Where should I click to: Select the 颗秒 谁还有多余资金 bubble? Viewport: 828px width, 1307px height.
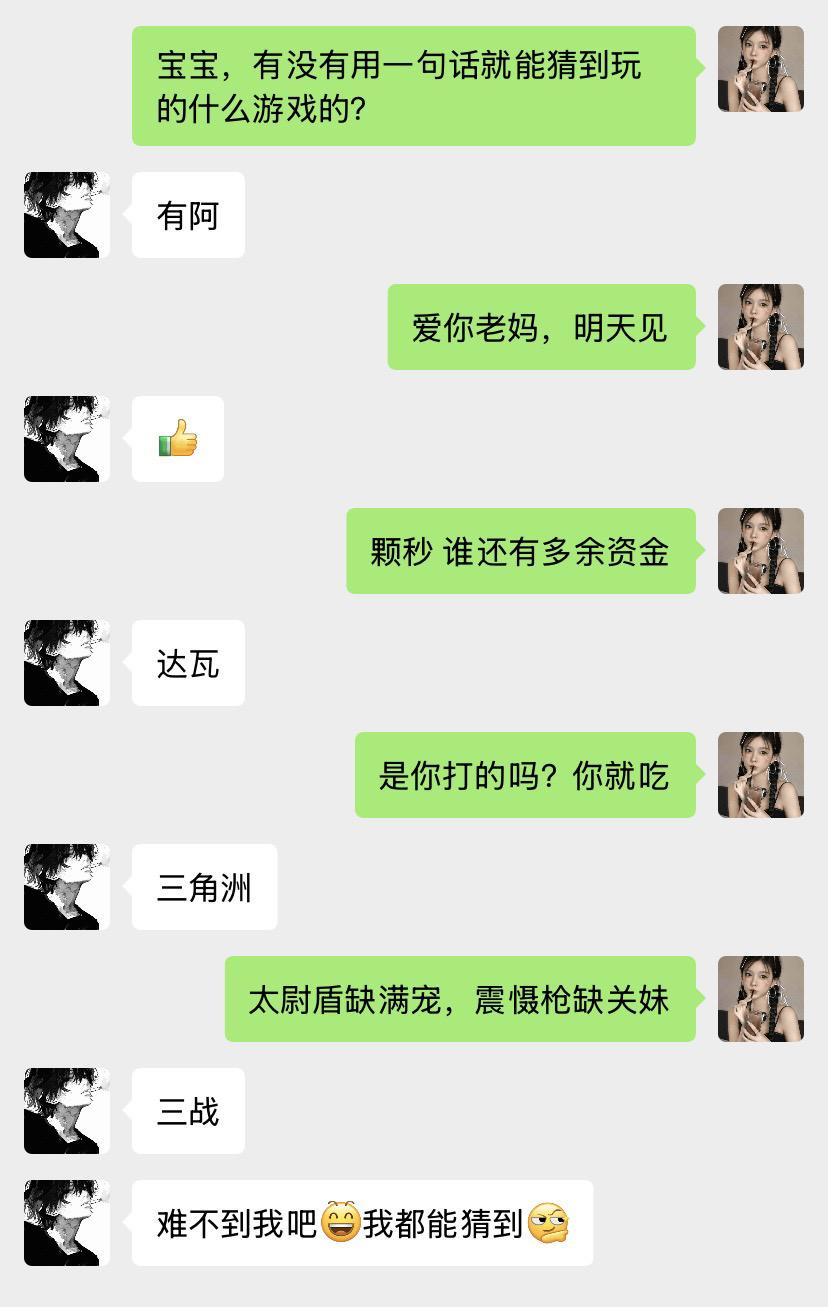point(522,551)
